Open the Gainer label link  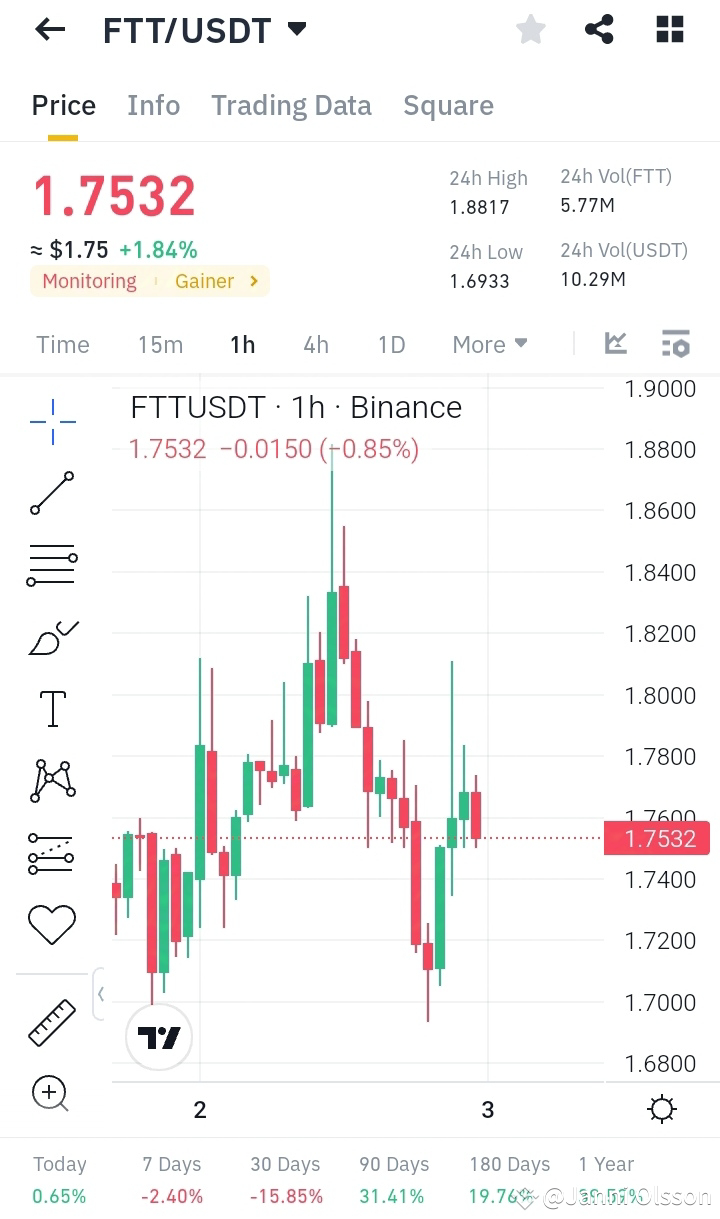tap(204, 281)
